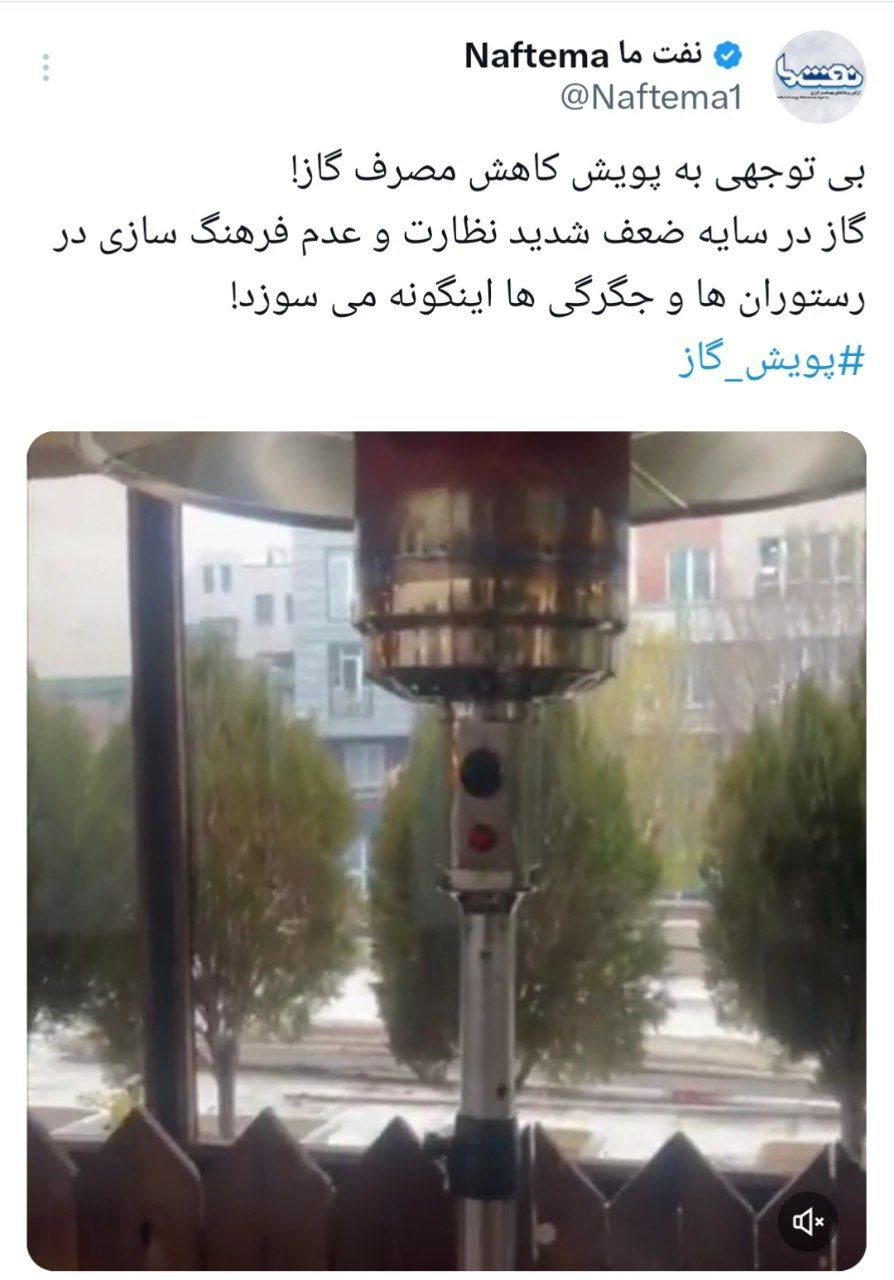
Task: Open the @Naftema1 account handle
Action: pos(650,97)
